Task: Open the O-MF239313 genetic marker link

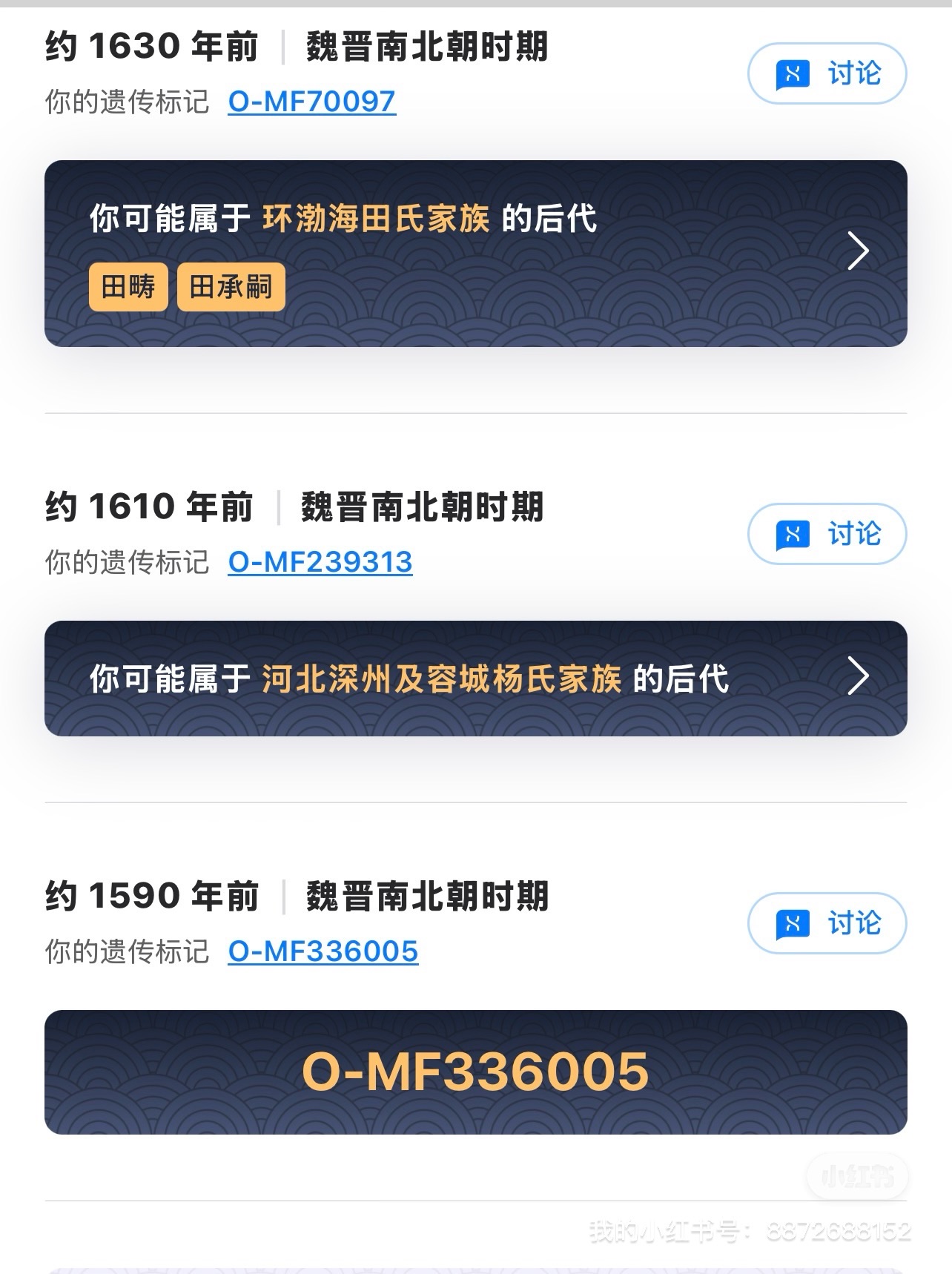Action: point(320,562)
